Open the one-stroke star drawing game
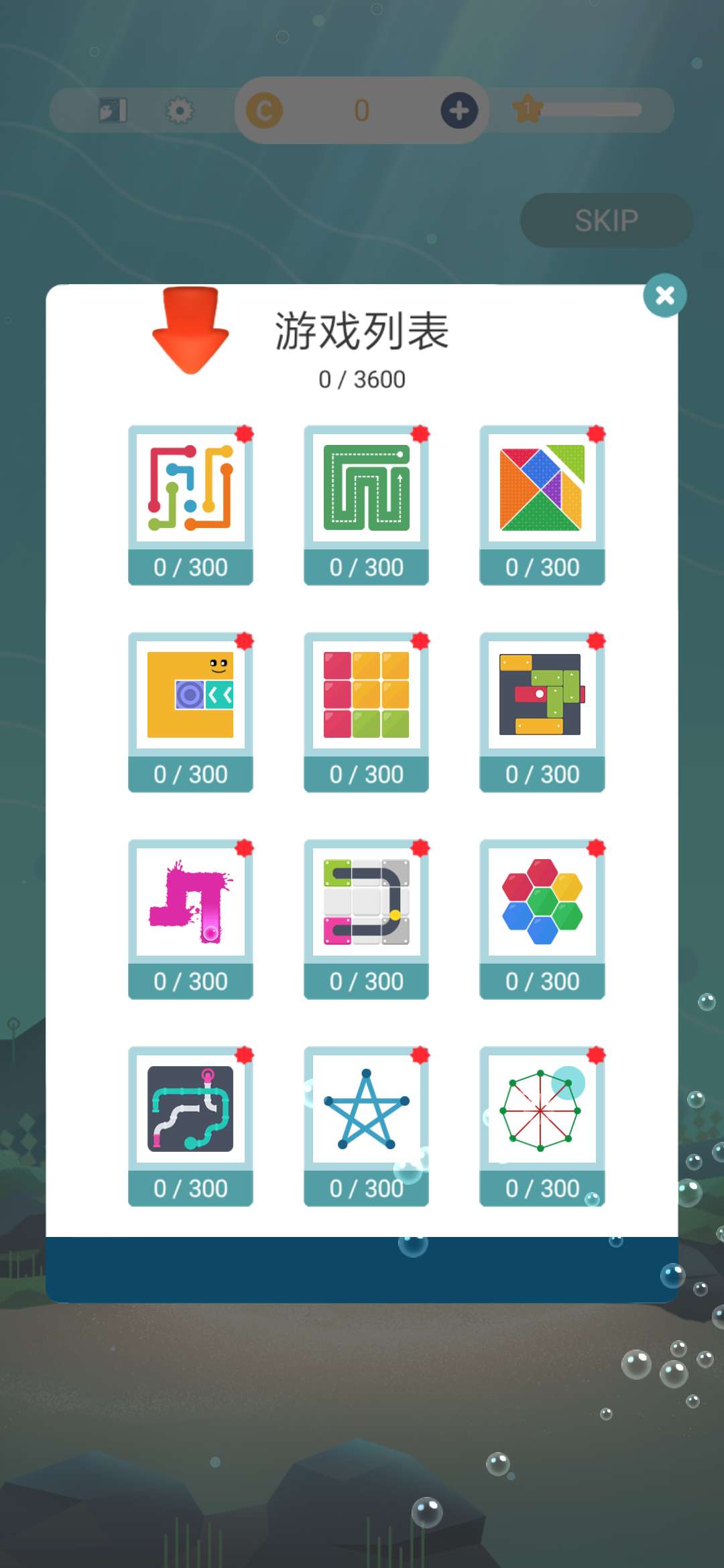 coord(366,1126)
